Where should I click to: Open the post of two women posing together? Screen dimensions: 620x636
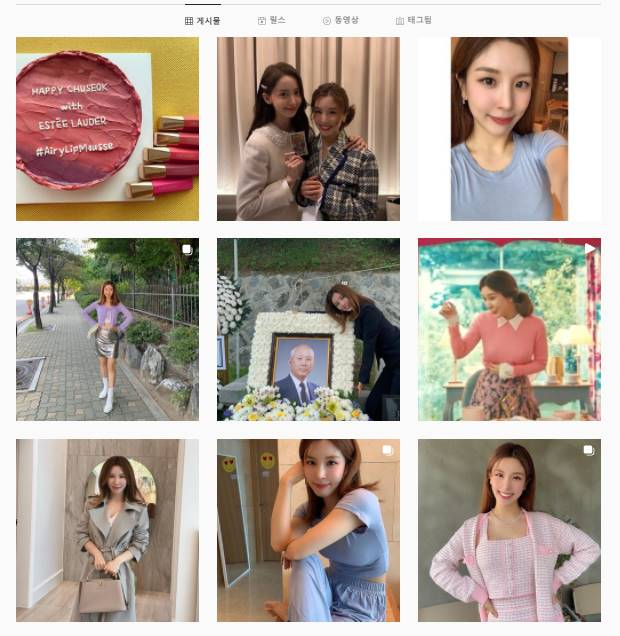click(x=308, y=129)
